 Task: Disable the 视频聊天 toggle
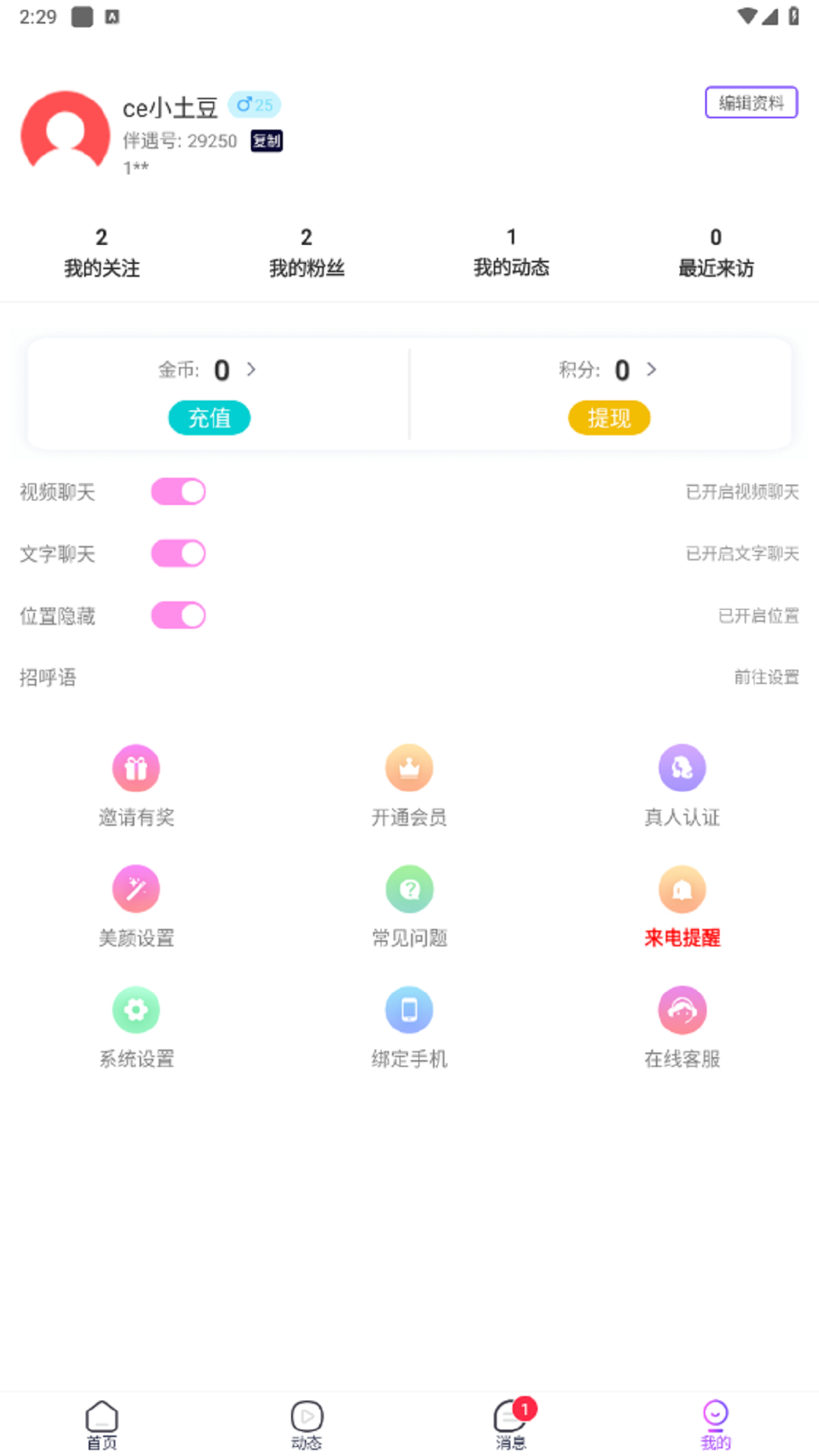(178, 491)
